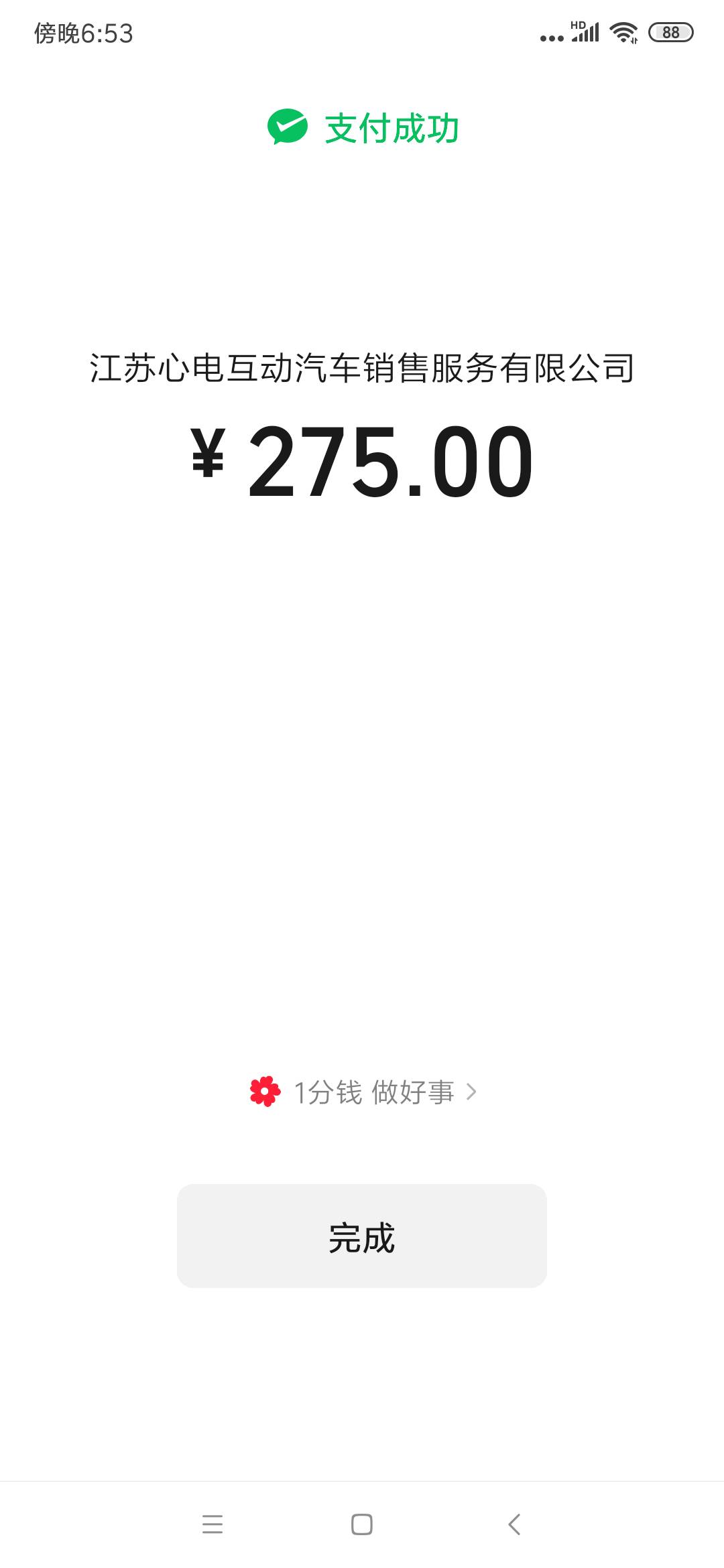Open the 1分钱 做好事 charity link
724x1568 pixels.
click(x=363, y=1092)
